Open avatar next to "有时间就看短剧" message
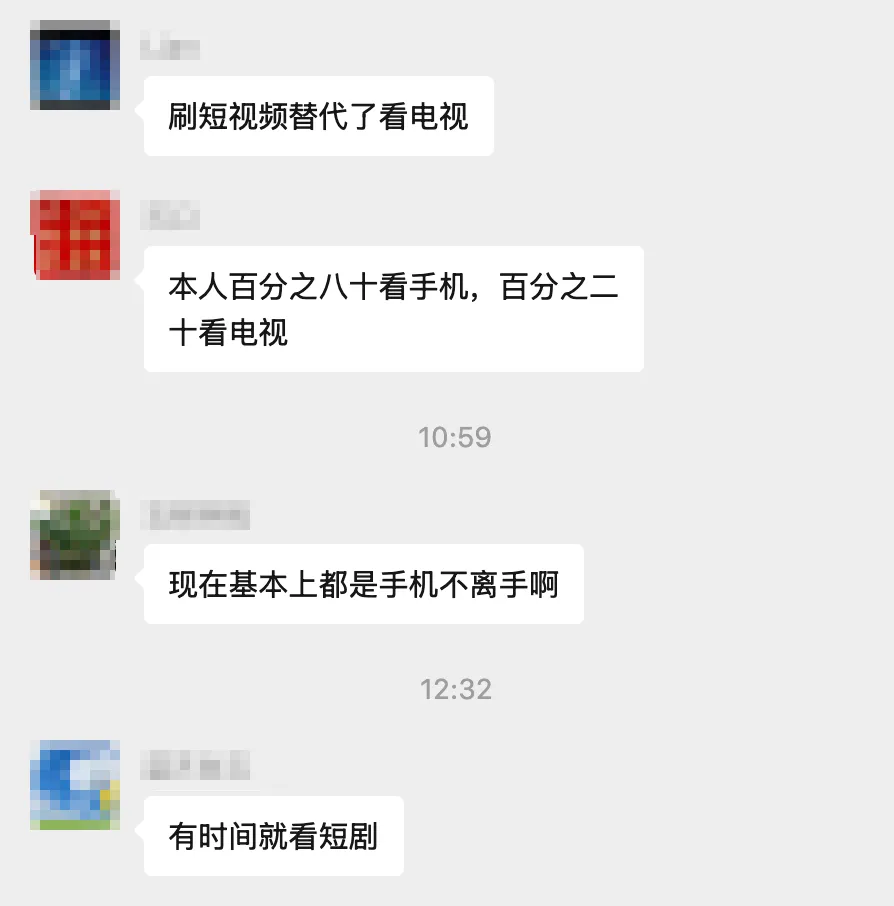894x906 pixels. point(75,785)
